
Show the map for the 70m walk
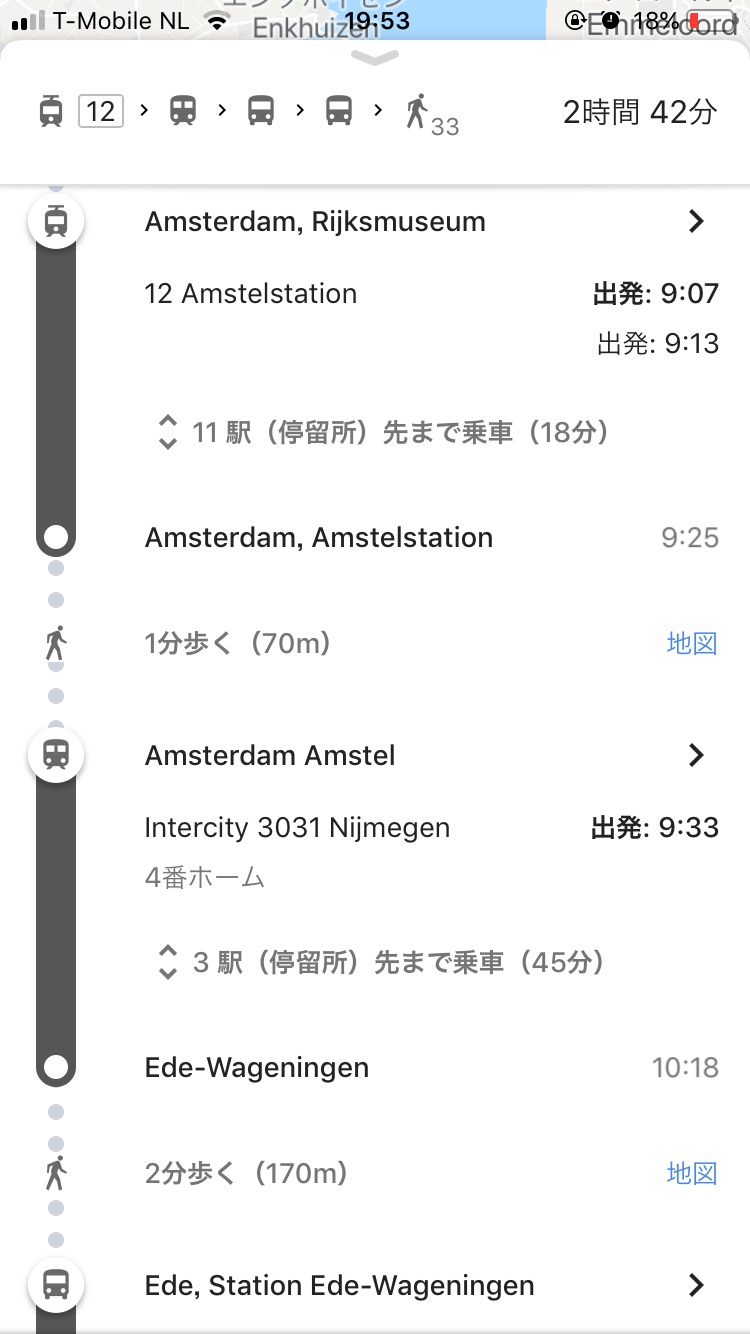(x=692, y=643)
